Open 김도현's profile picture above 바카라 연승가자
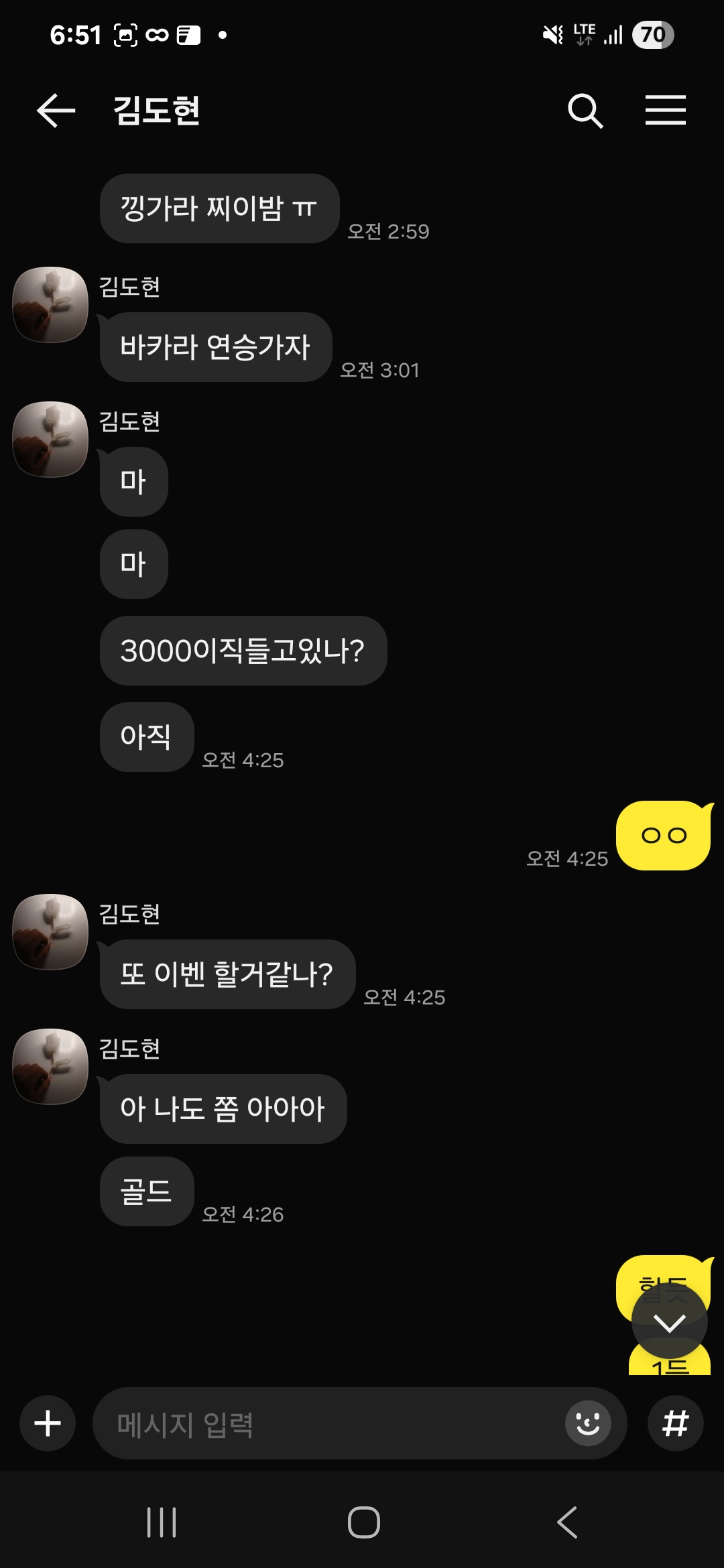 pyautogui.click(x=51, y=305)
